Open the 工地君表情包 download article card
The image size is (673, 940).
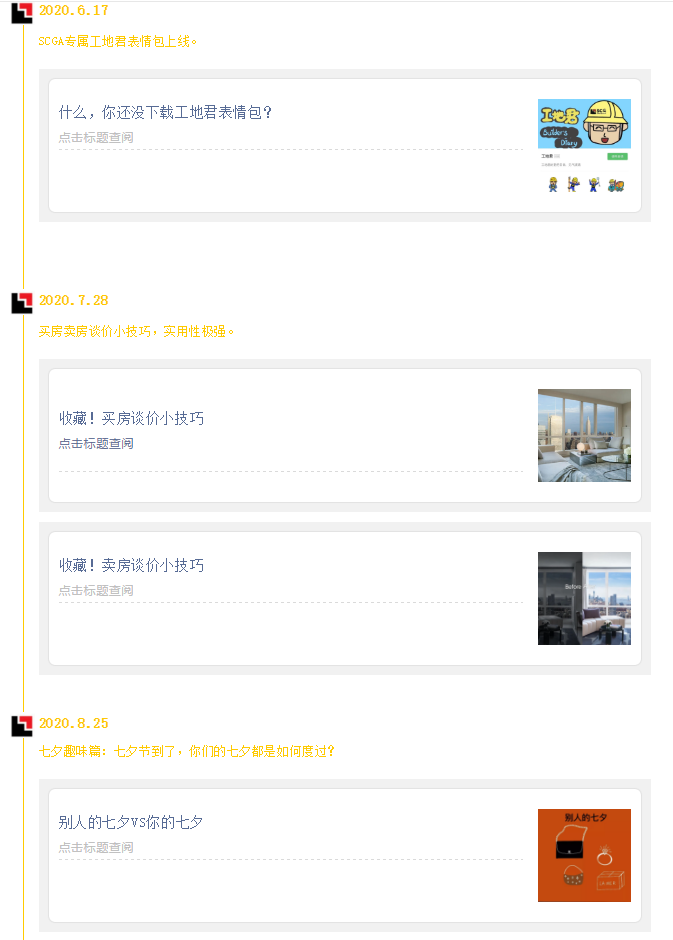pos(166,113)
